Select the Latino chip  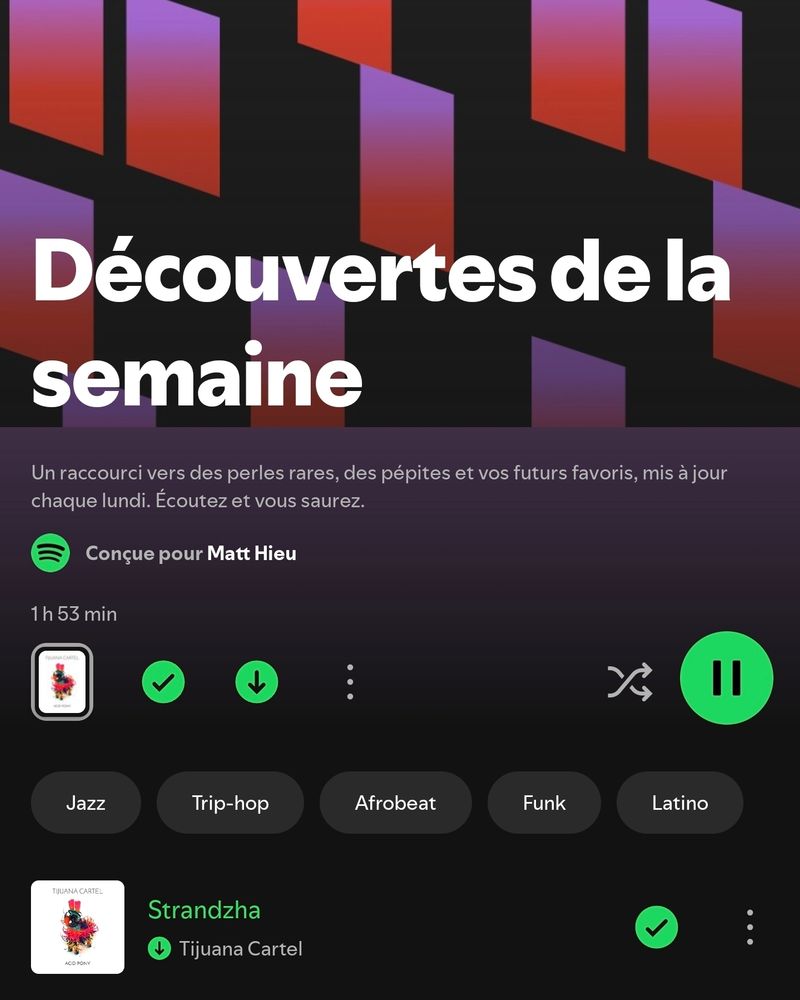[680, 802]
